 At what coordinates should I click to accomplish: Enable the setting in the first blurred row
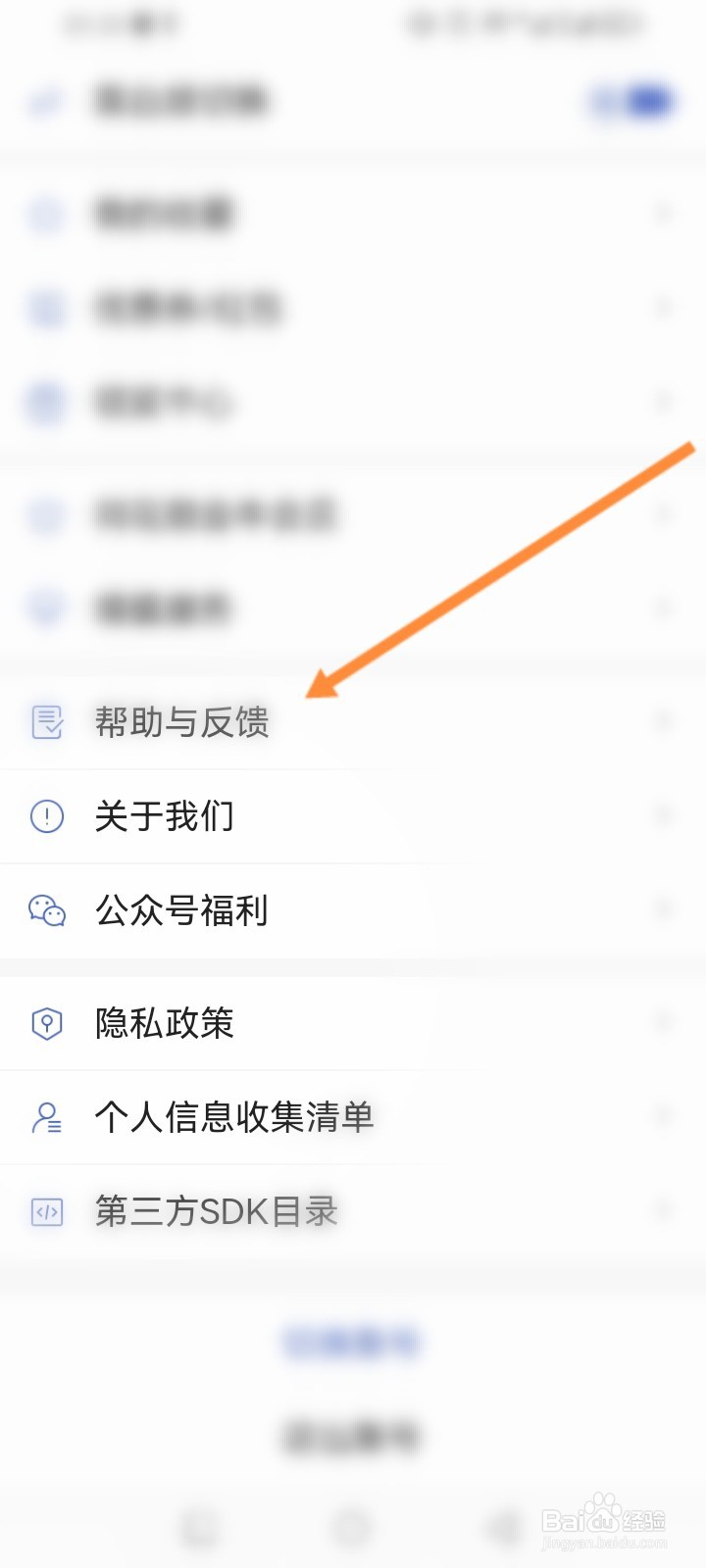pyautogui.click(x=632, y=101)
